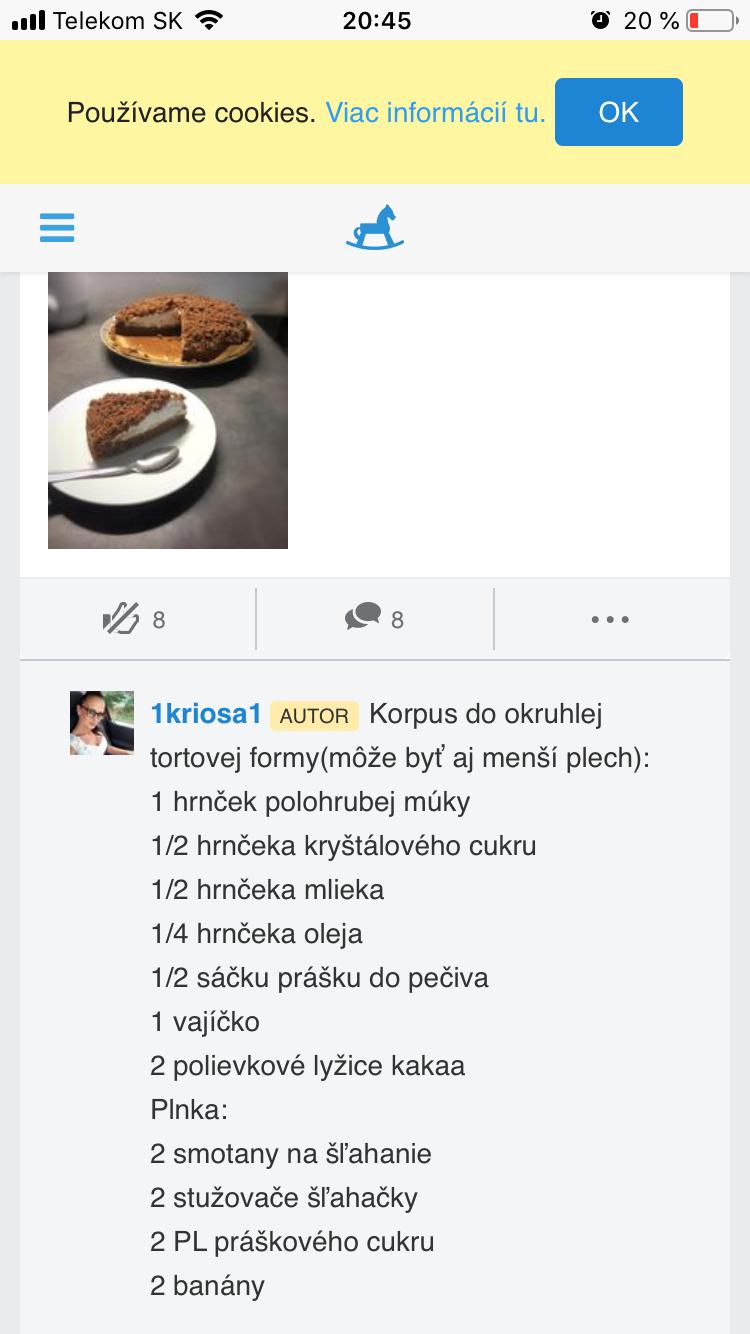Screen dimensions: 750x1334
Task: Go to home via rocking horse logo
Action: (375, 228)
